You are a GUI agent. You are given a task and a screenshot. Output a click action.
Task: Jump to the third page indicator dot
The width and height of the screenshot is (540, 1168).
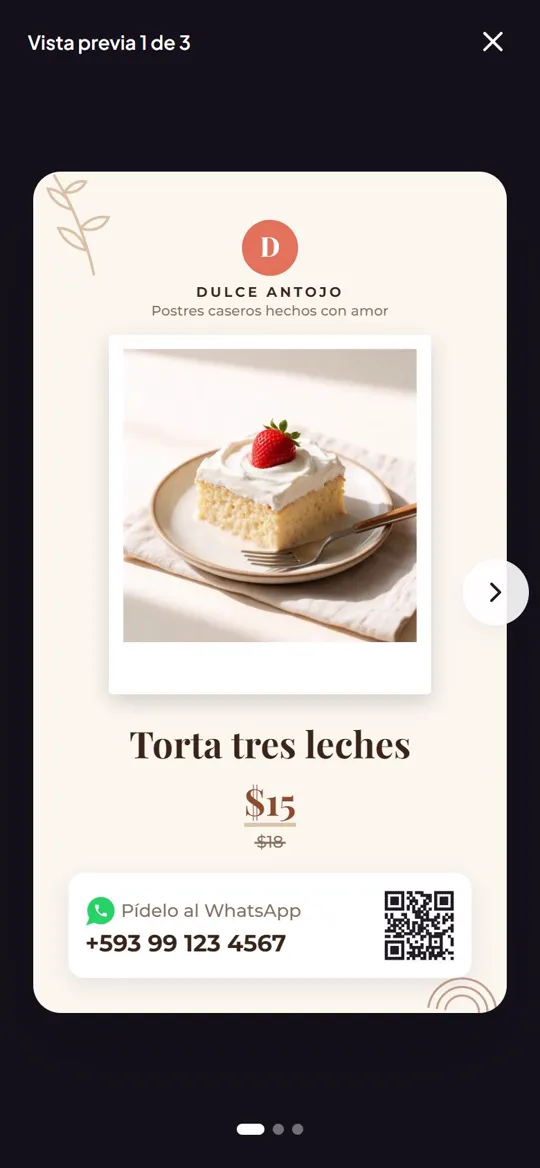pos(297,1129)
